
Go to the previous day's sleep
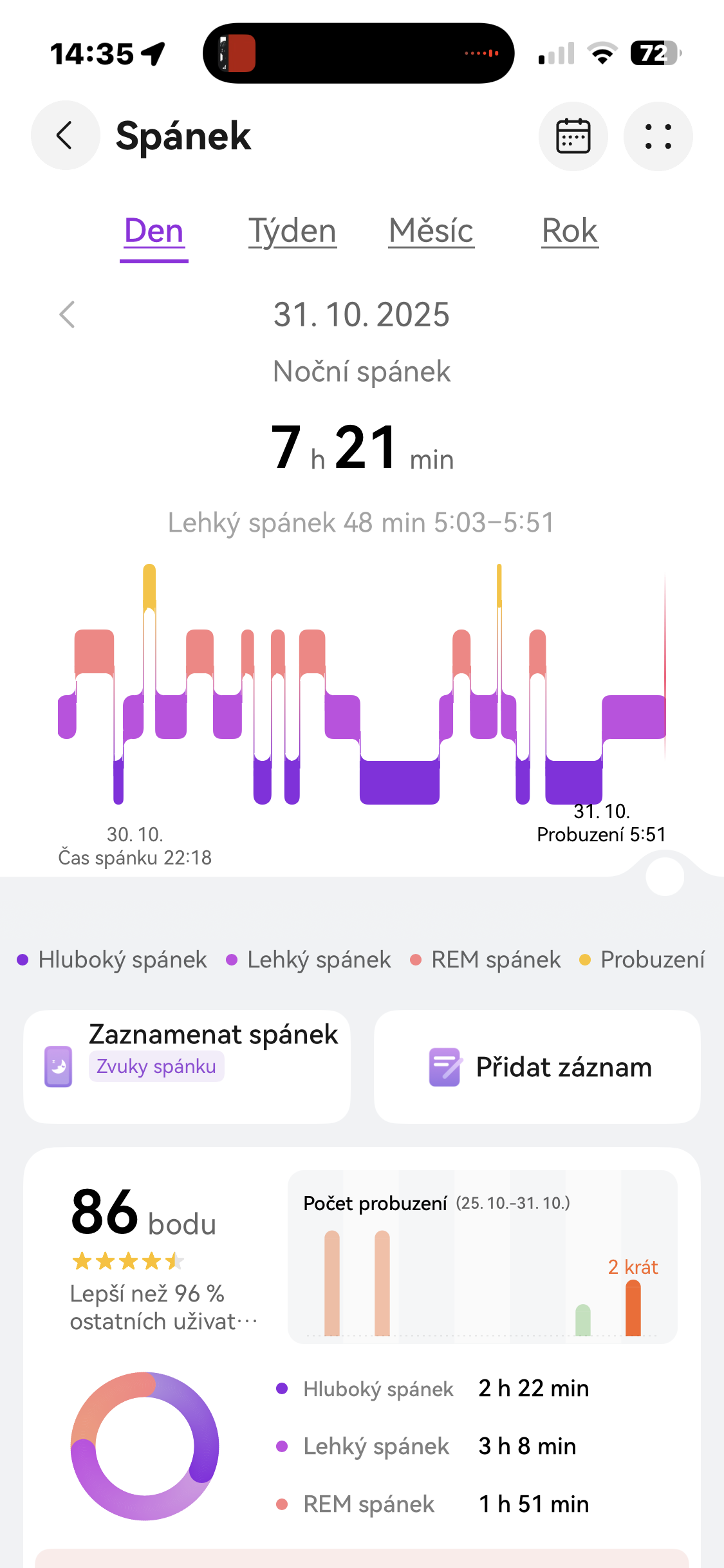(67, 315)
